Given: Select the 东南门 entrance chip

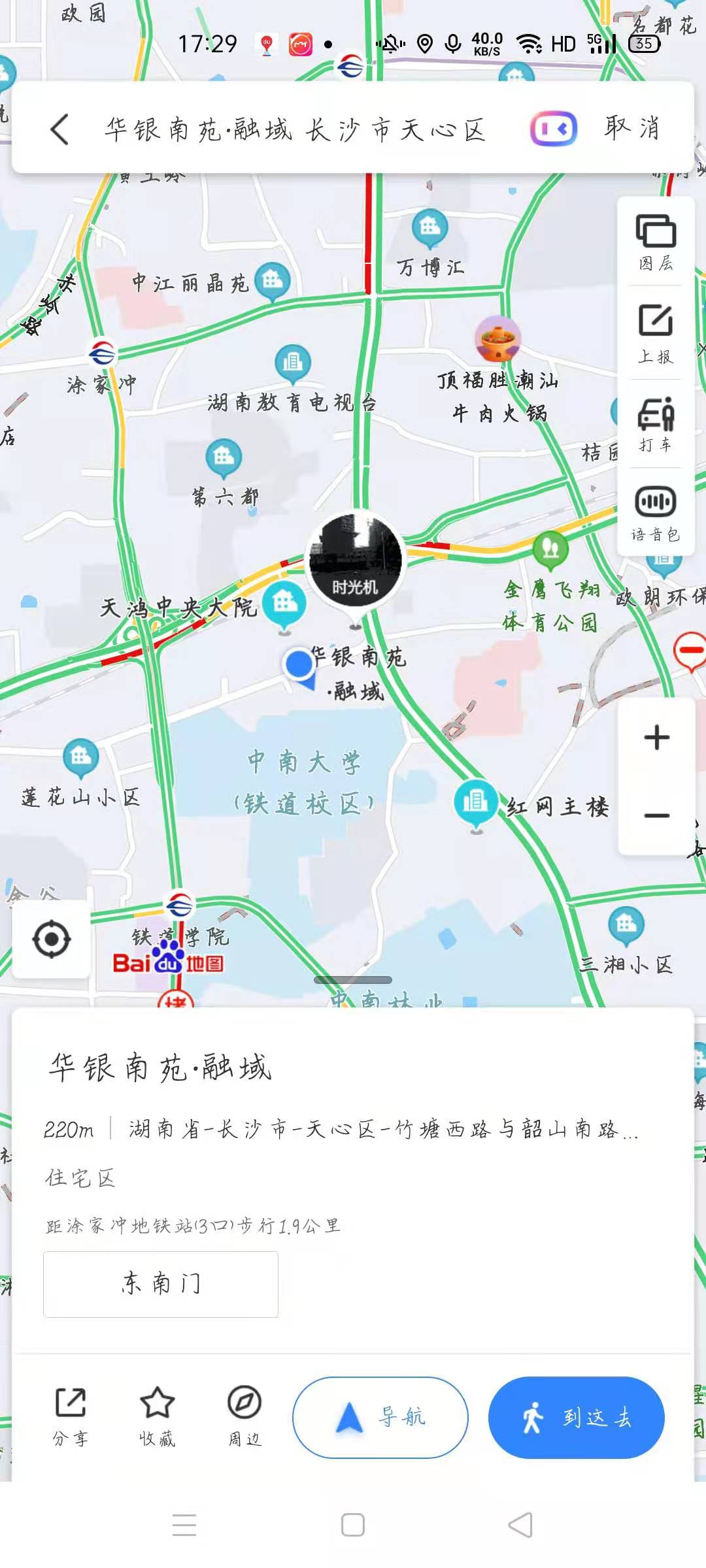Looking at the screenshot, I should (x=161, y=1284).
